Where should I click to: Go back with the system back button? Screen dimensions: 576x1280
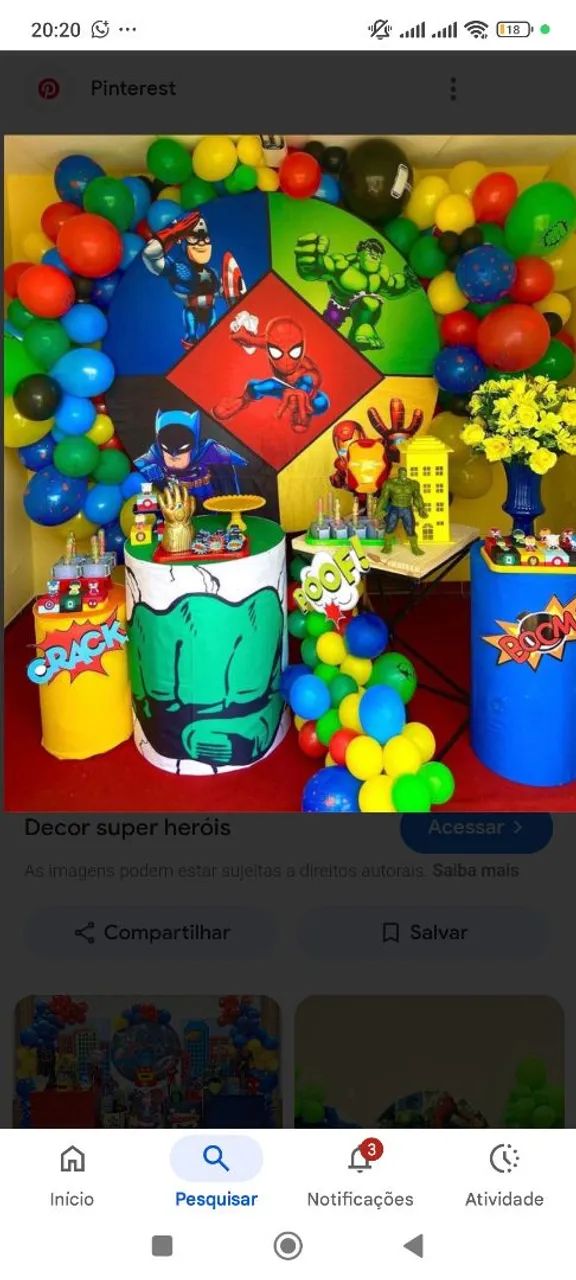[x=413, y=1245]
